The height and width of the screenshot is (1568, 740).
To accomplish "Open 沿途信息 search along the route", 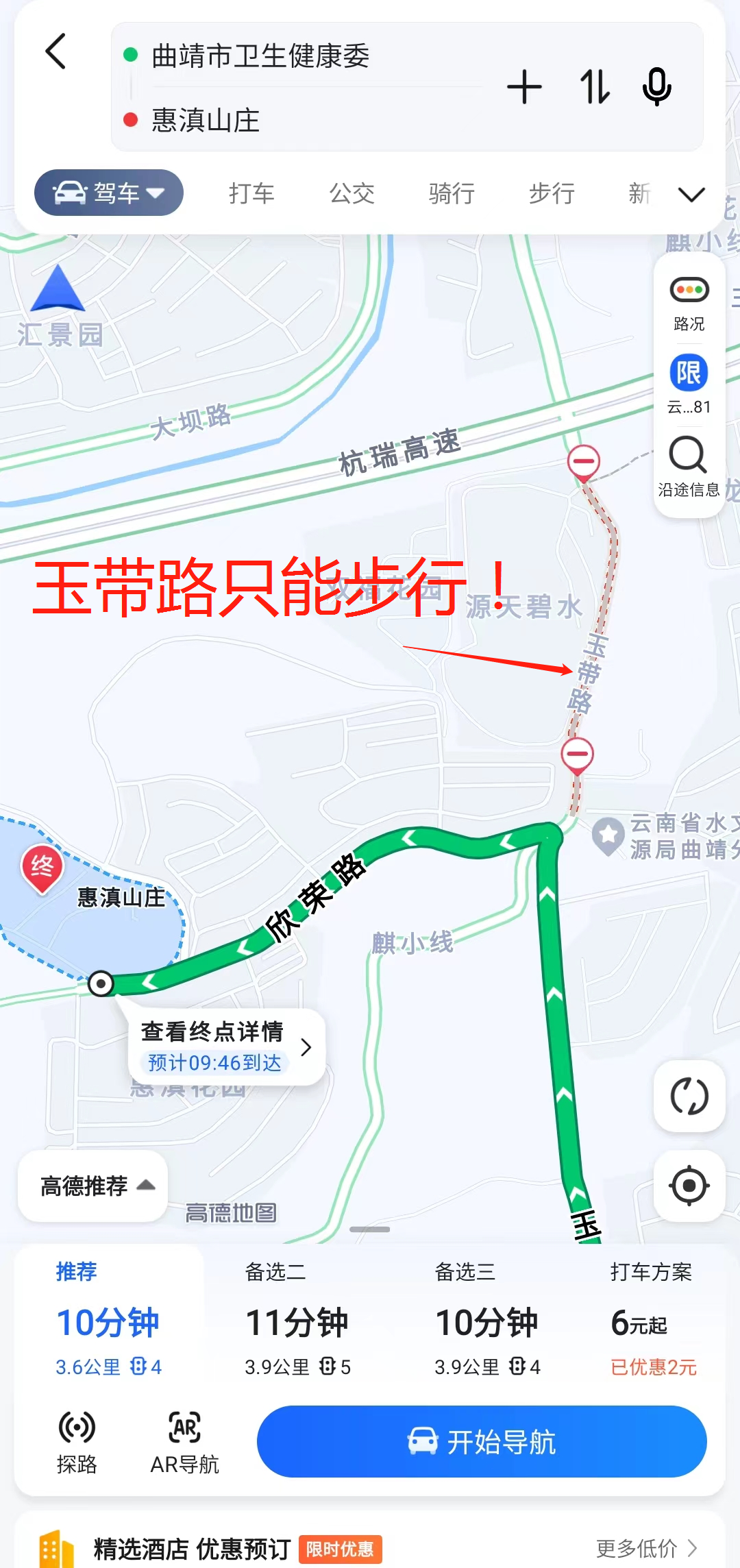I will click(x=689, y=466).
